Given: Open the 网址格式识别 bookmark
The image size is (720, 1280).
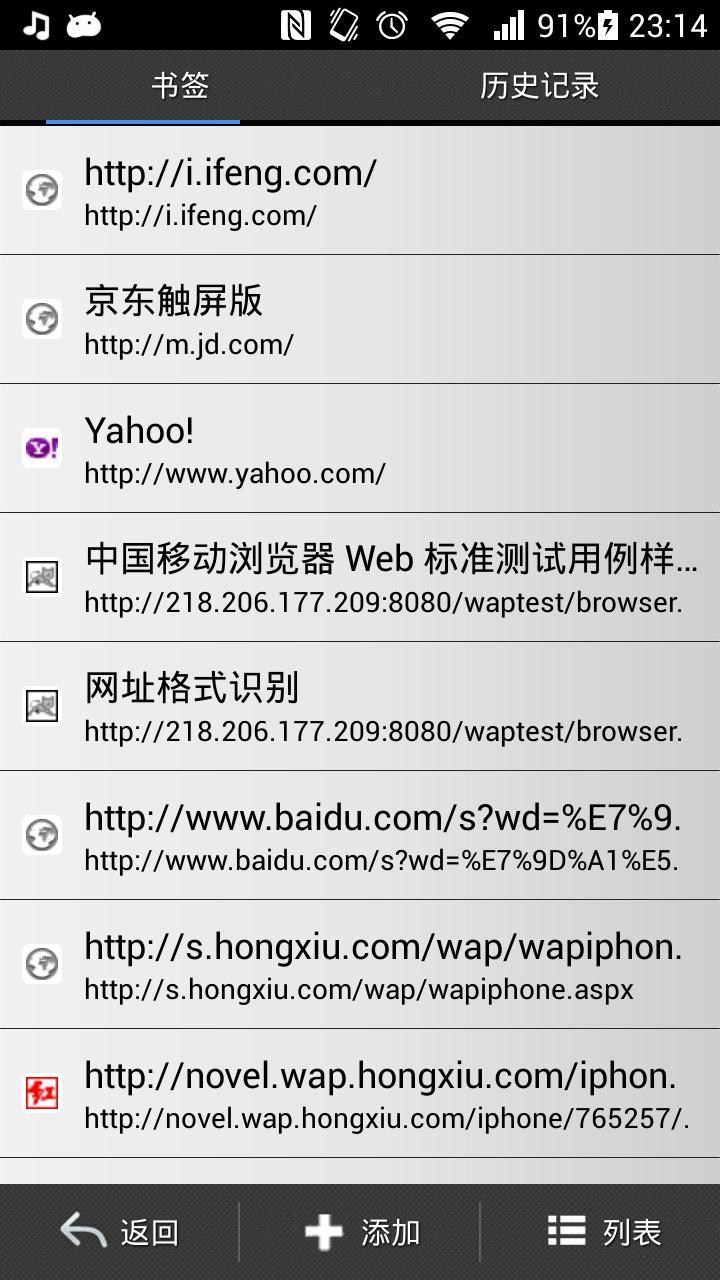Looking at the screenshot, I should [360, 706].
